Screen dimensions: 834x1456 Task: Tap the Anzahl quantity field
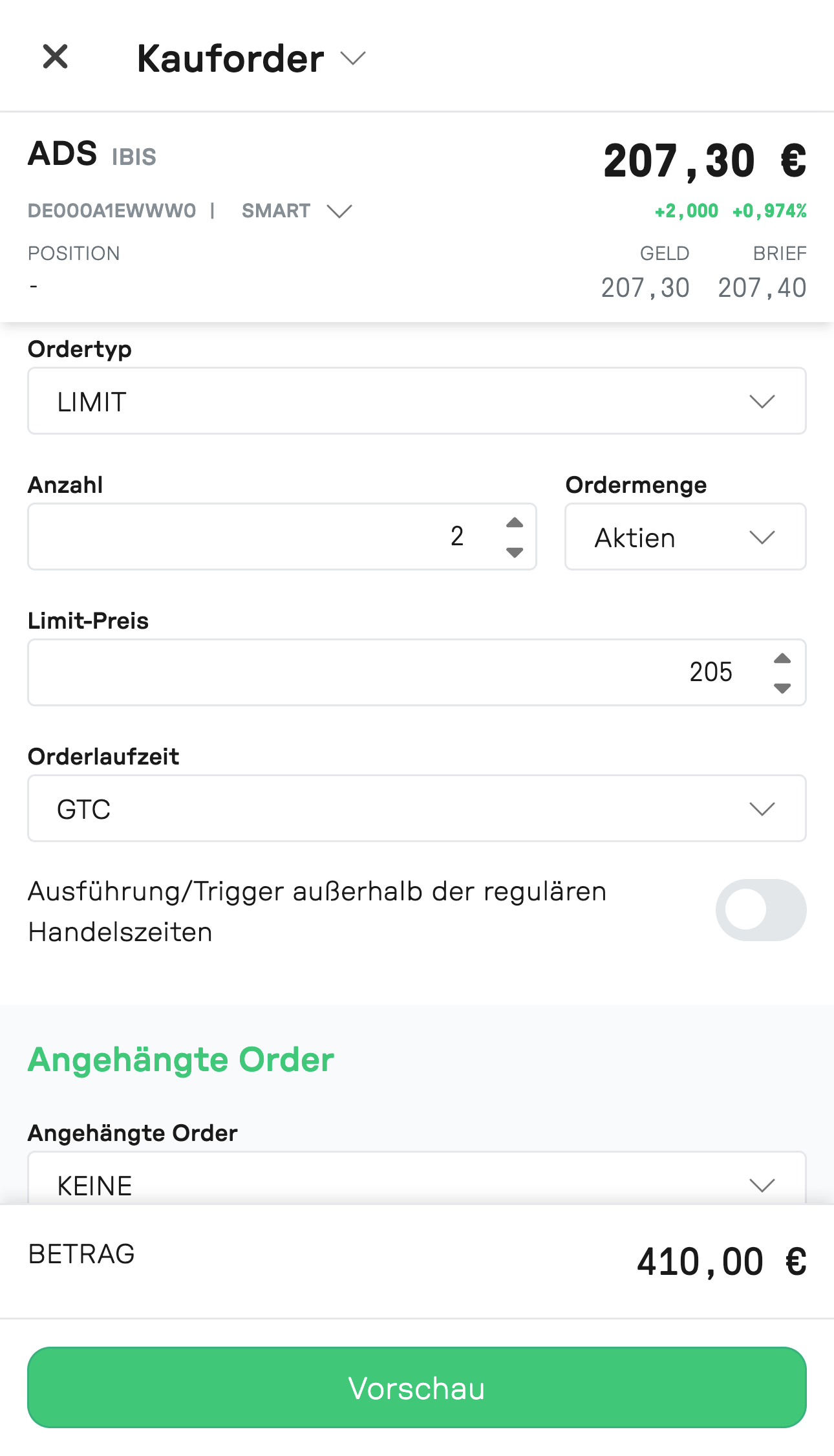282,537
